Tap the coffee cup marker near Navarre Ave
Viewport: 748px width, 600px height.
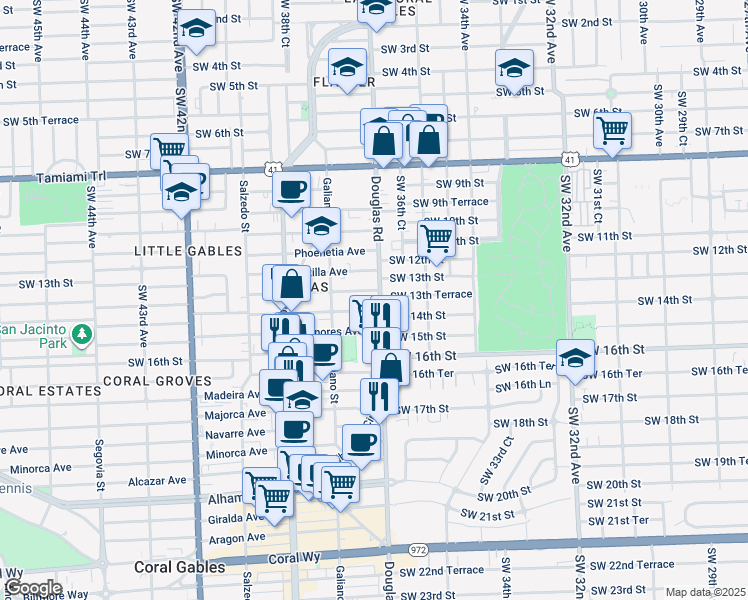(x=294, y=429)
